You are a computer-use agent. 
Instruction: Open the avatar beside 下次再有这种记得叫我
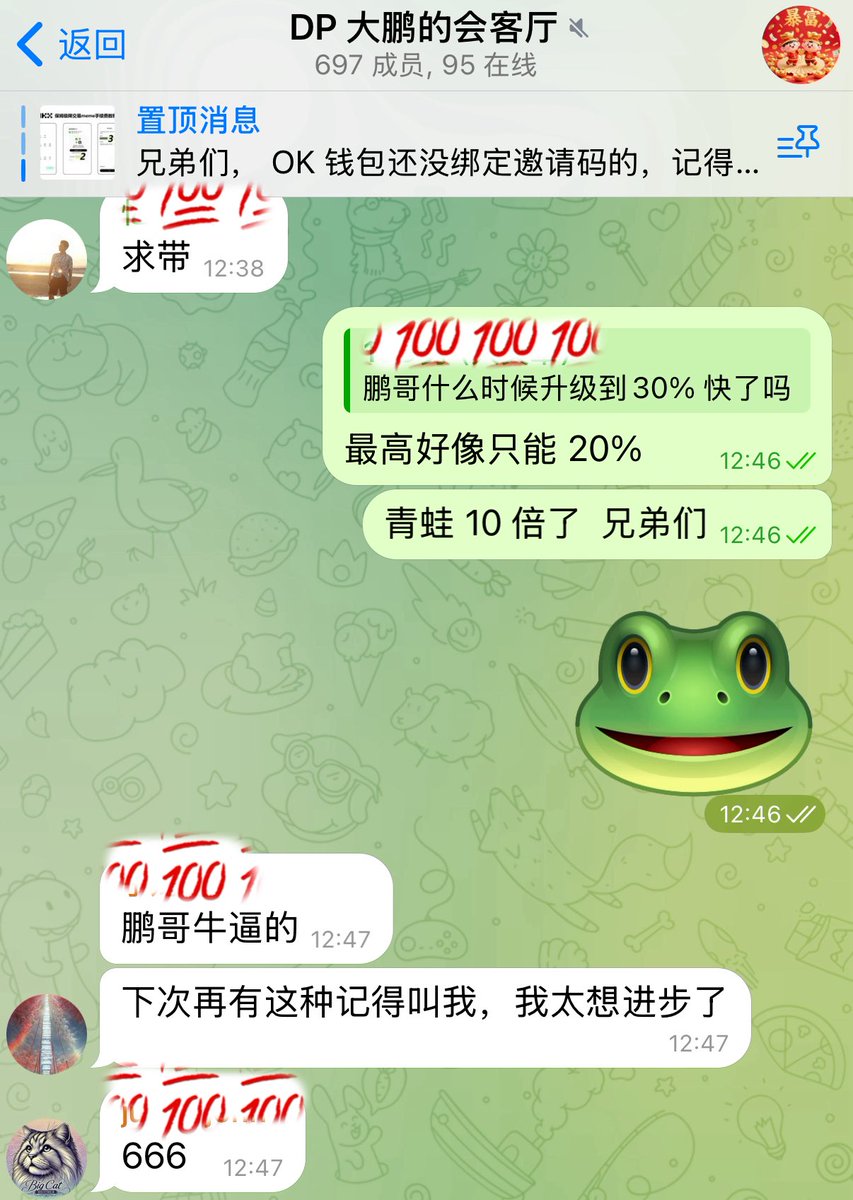(46, 1035)
